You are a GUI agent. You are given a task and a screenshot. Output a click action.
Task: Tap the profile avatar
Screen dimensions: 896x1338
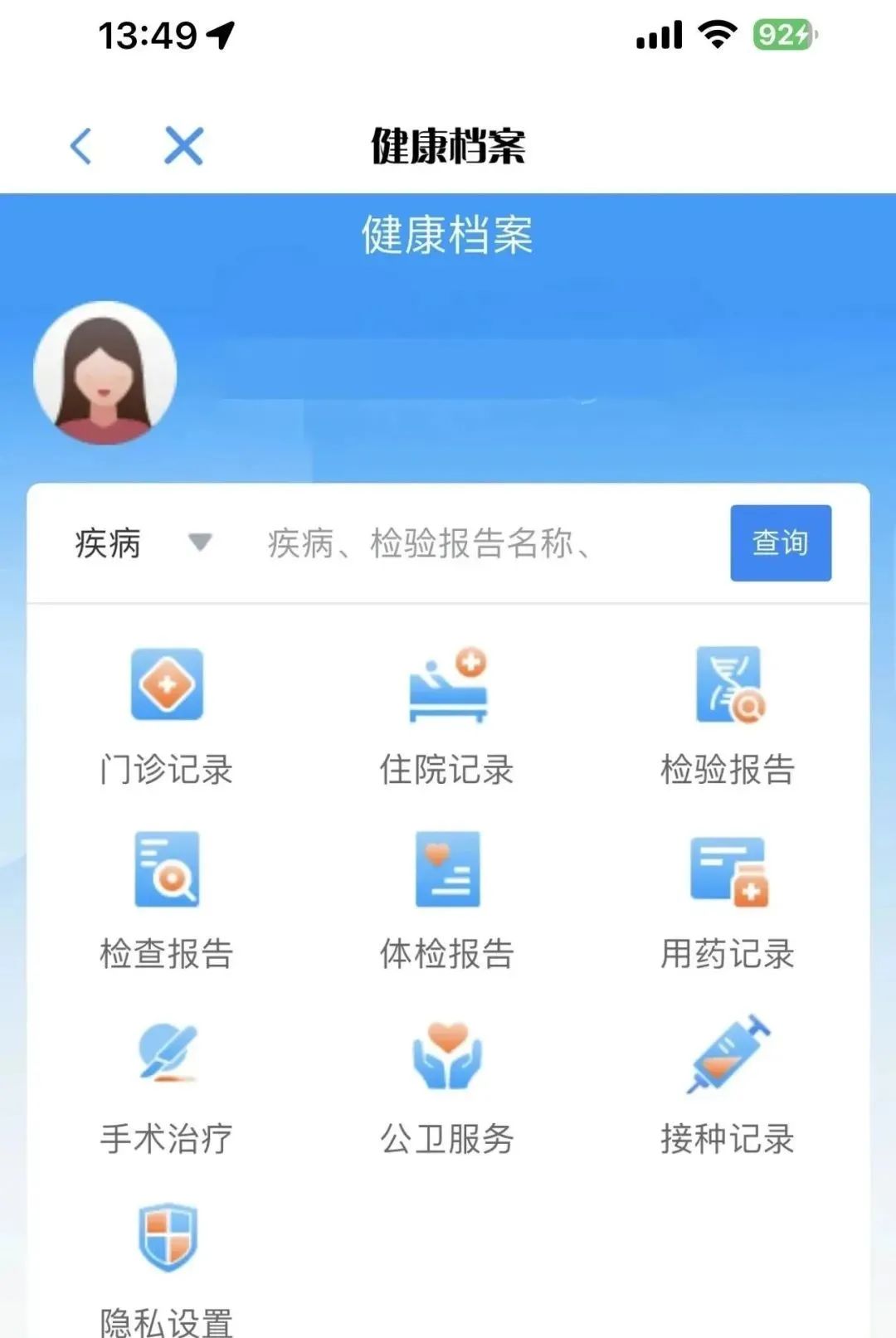click(105, 372)
